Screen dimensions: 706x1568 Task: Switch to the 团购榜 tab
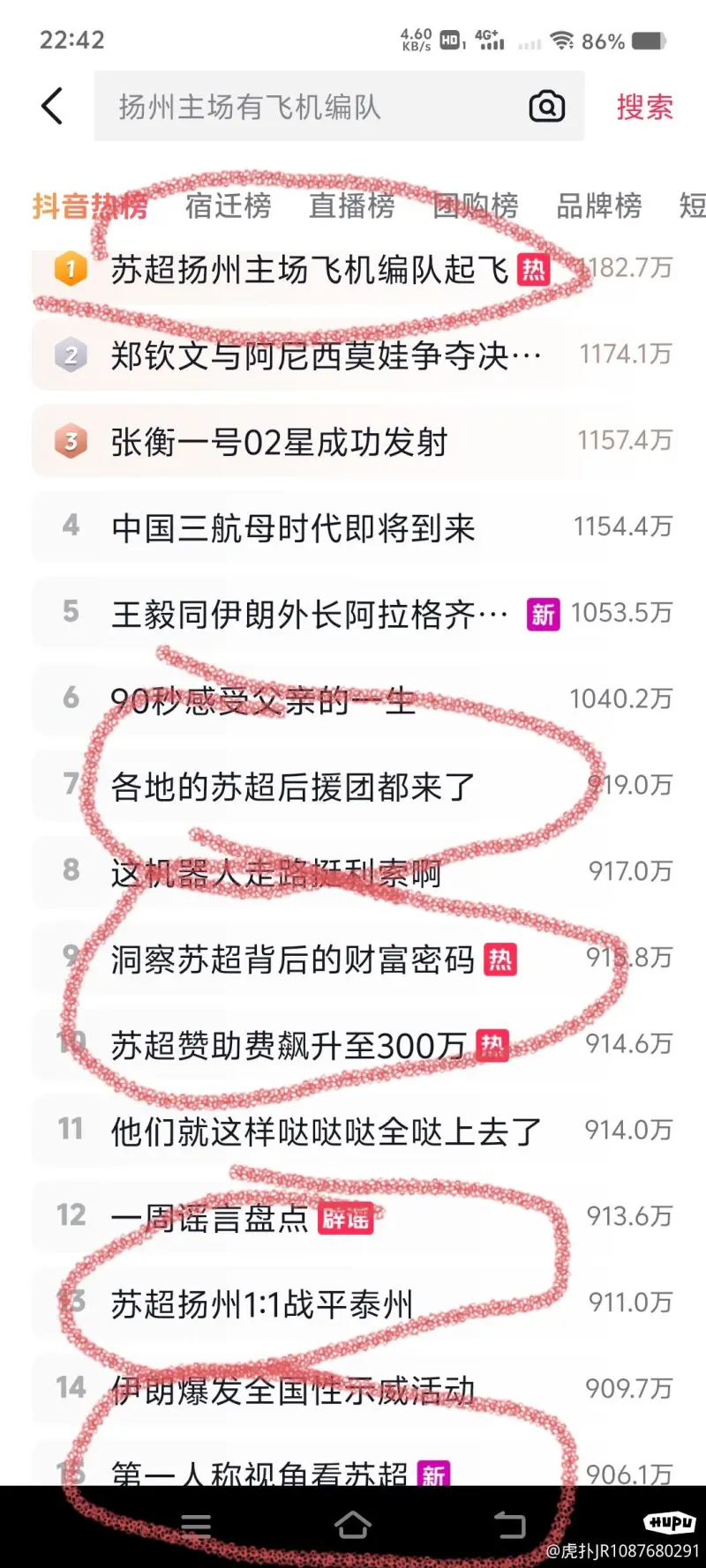pyautogui.click(x=475, y=205)
